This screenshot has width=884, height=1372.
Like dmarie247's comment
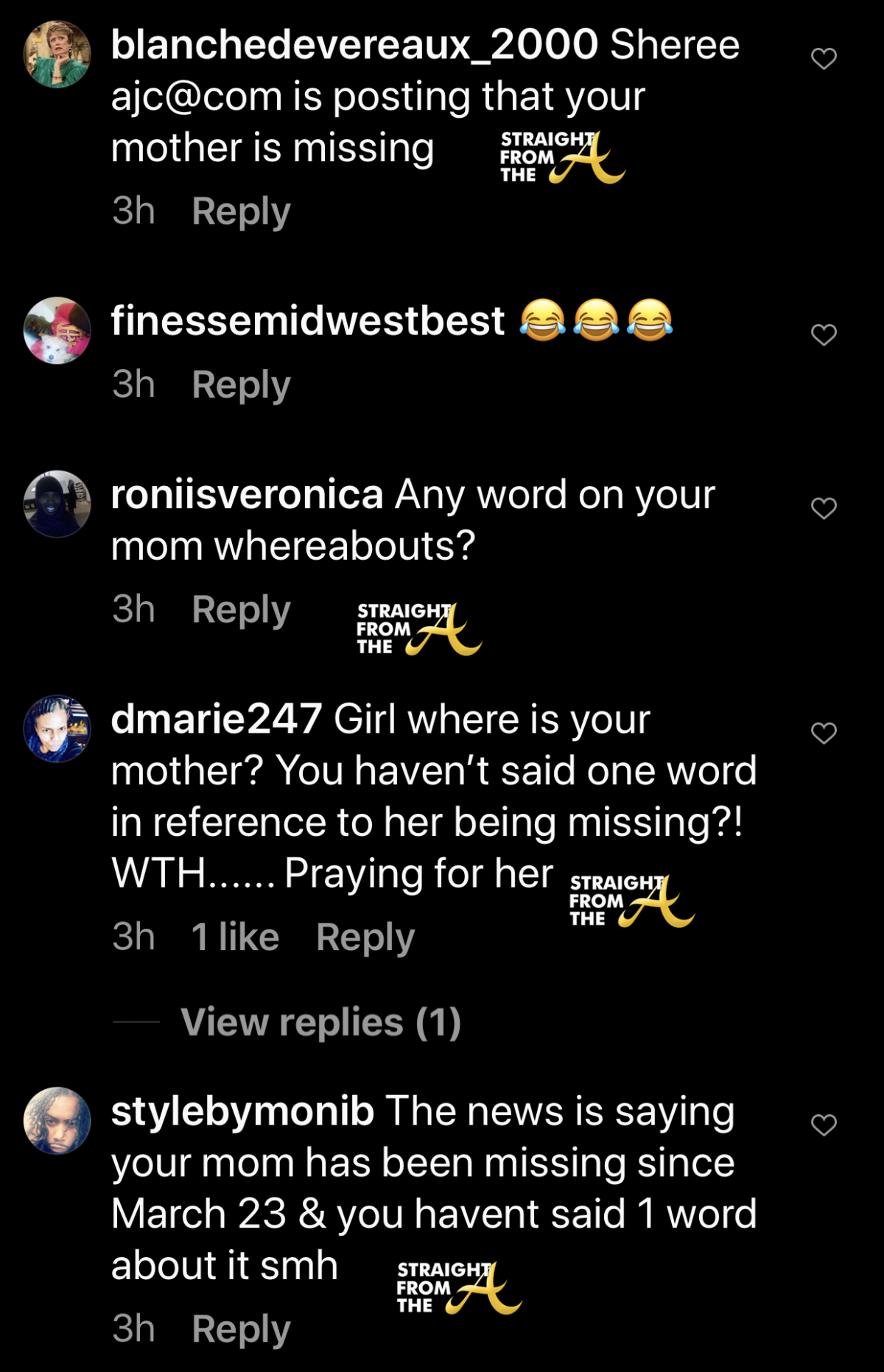(824, 733)
